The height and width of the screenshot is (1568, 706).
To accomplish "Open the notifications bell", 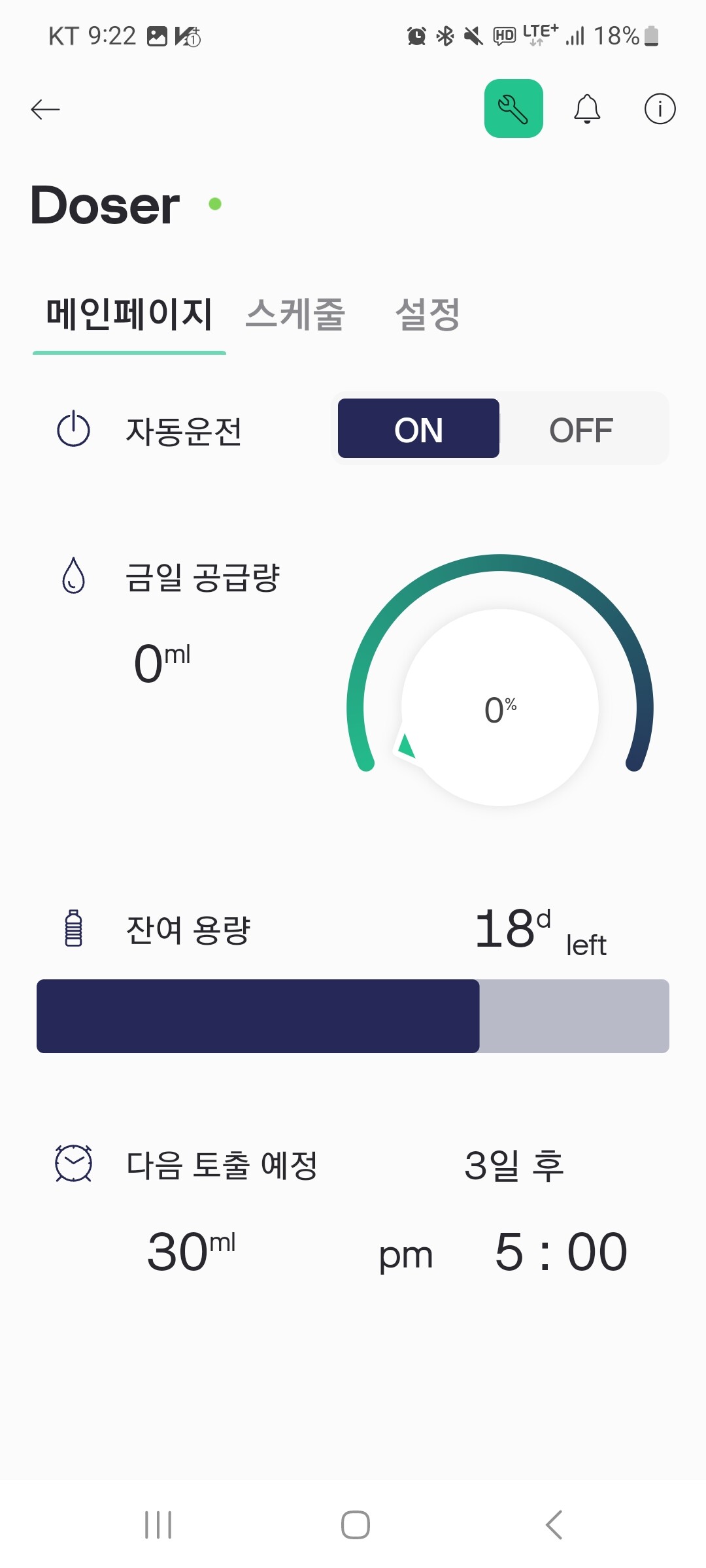I will pyautogui.click(x=587, y=108).
